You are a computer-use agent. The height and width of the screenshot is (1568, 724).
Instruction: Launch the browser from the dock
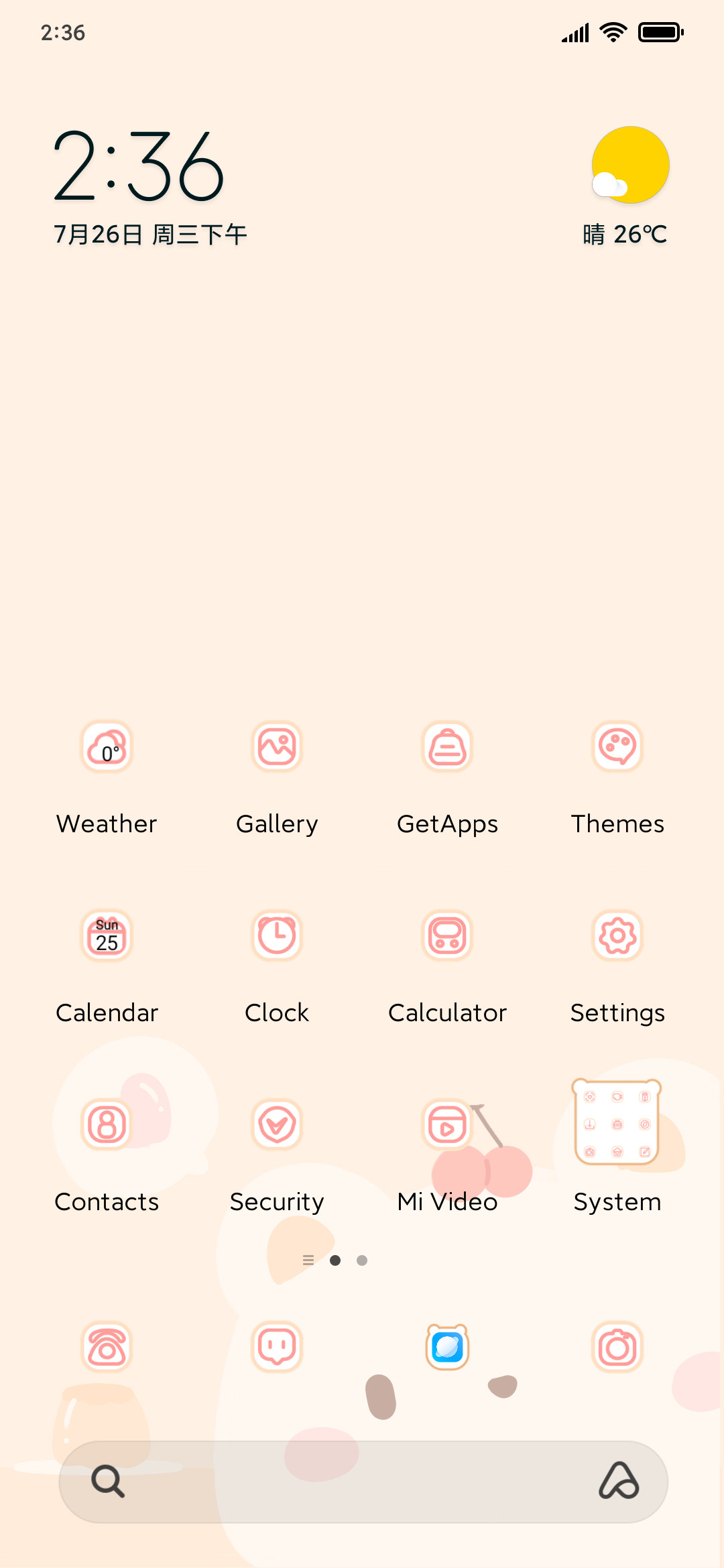coord(447,1347)
